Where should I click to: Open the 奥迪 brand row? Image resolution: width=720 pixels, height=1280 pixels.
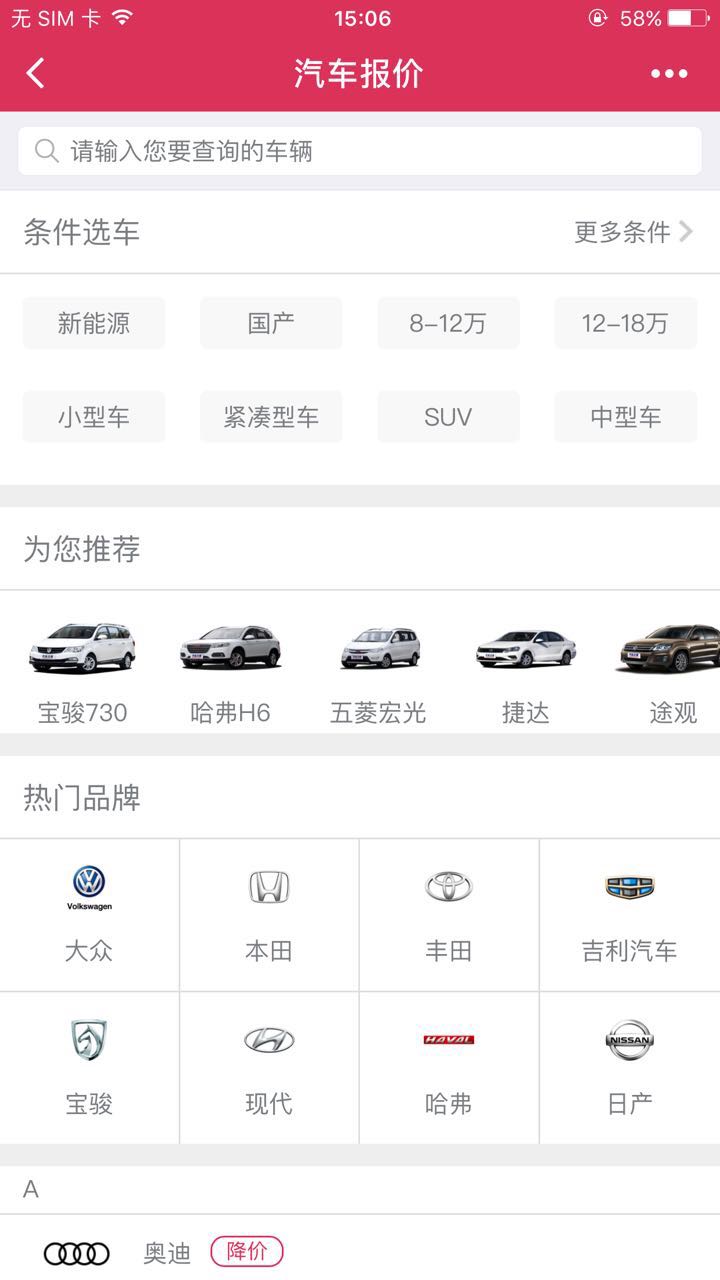pyautogui.click(x=166, y=1252)
